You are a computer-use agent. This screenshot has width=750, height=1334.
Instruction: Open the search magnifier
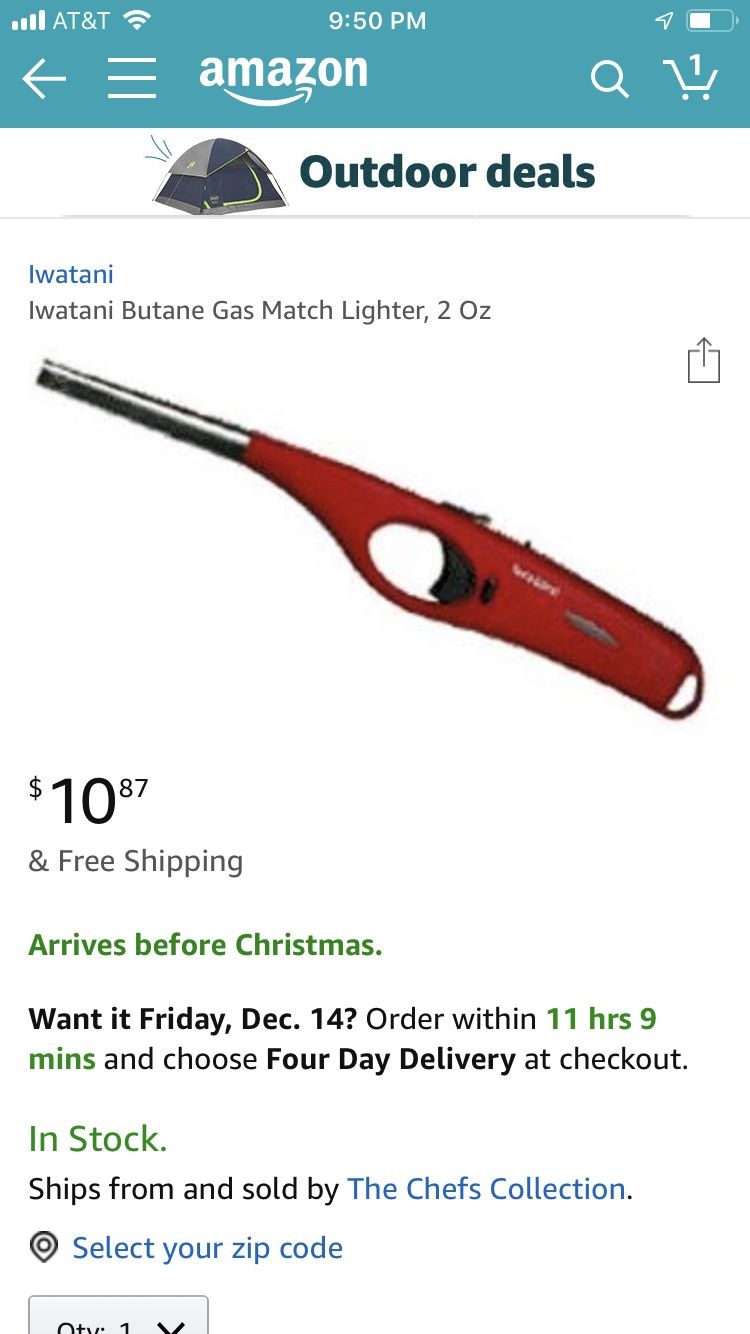tap(608, 79)
